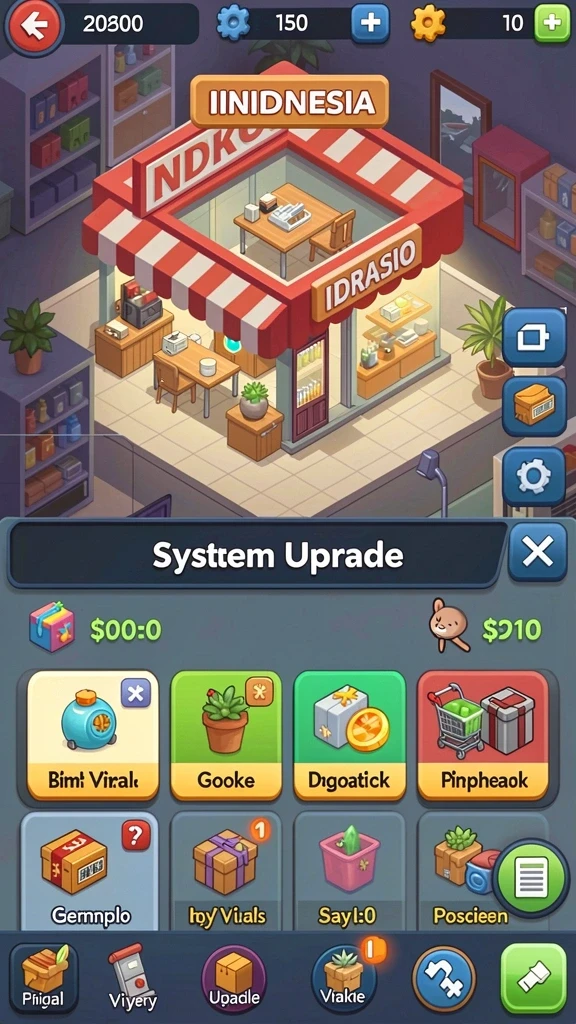This screenshot has width=576, height=1024.
Task: Switch to the Piiigal tab
Action: point(44,978)
